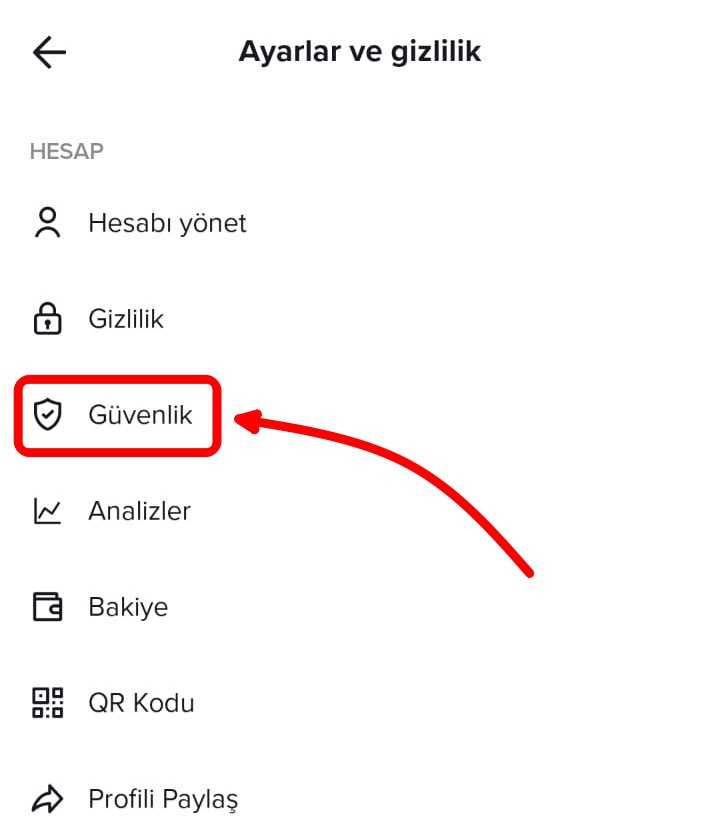Tap Profili Paylaş

[162, 799]
